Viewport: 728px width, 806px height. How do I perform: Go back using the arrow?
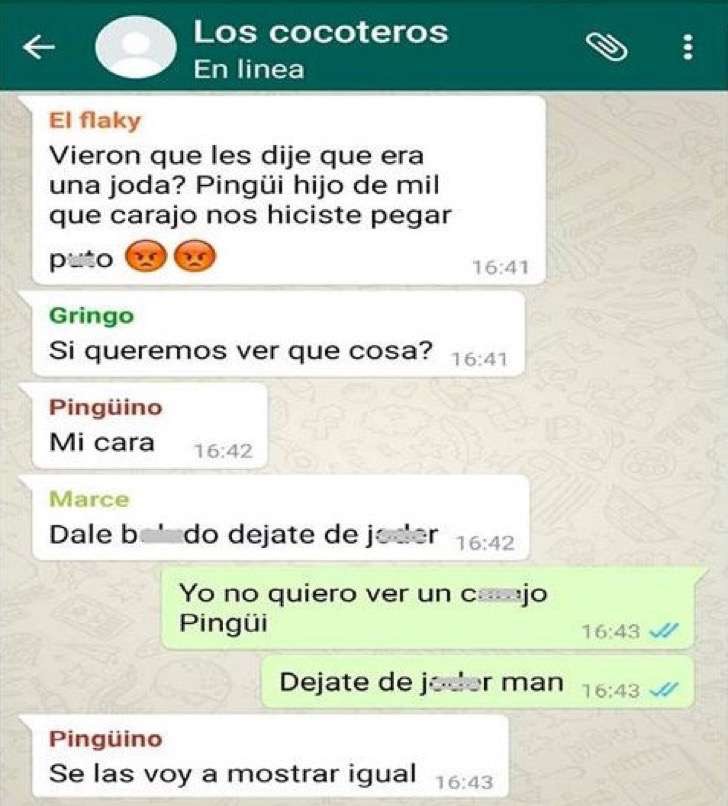(38, 47)
